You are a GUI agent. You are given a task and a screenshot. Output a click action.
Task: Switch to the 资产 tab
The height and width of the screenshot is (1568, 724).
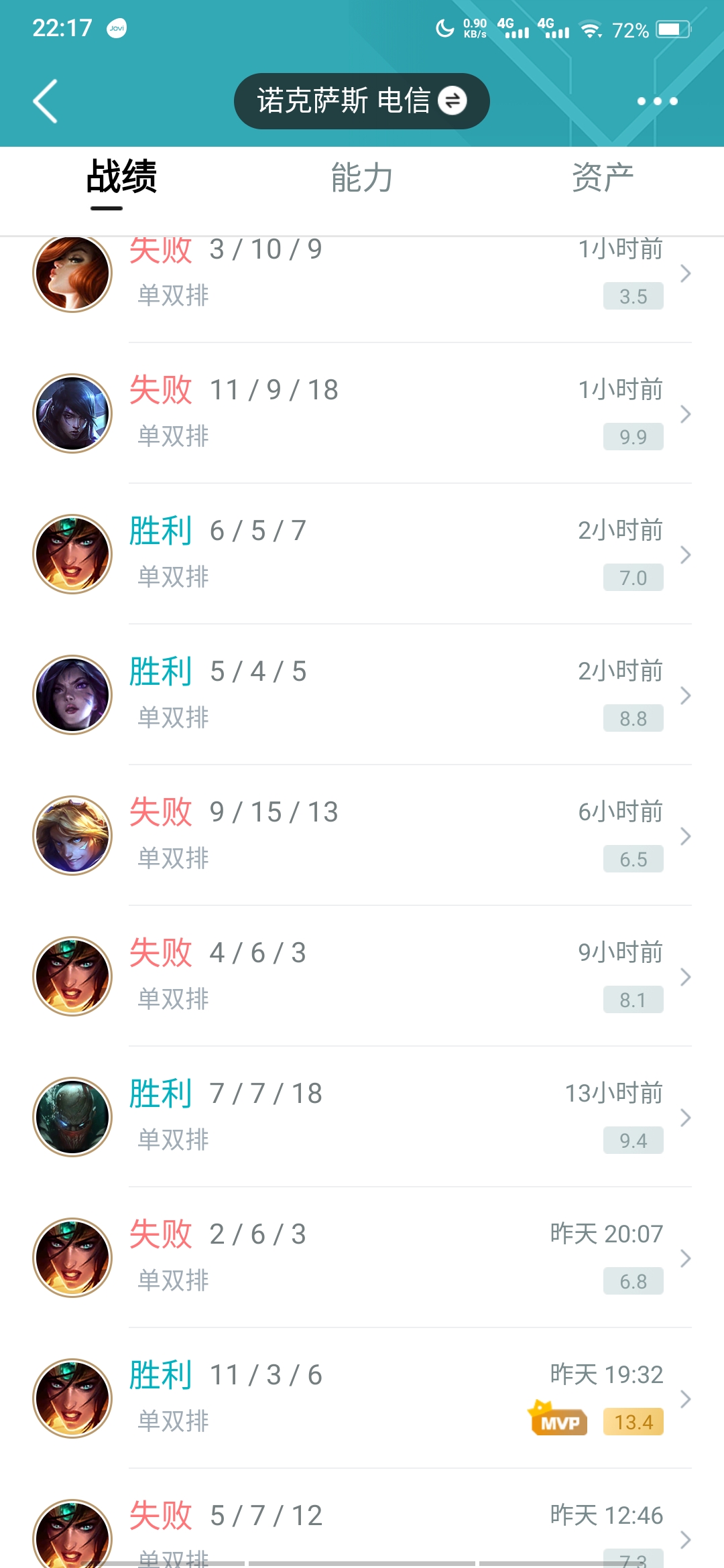602,178
